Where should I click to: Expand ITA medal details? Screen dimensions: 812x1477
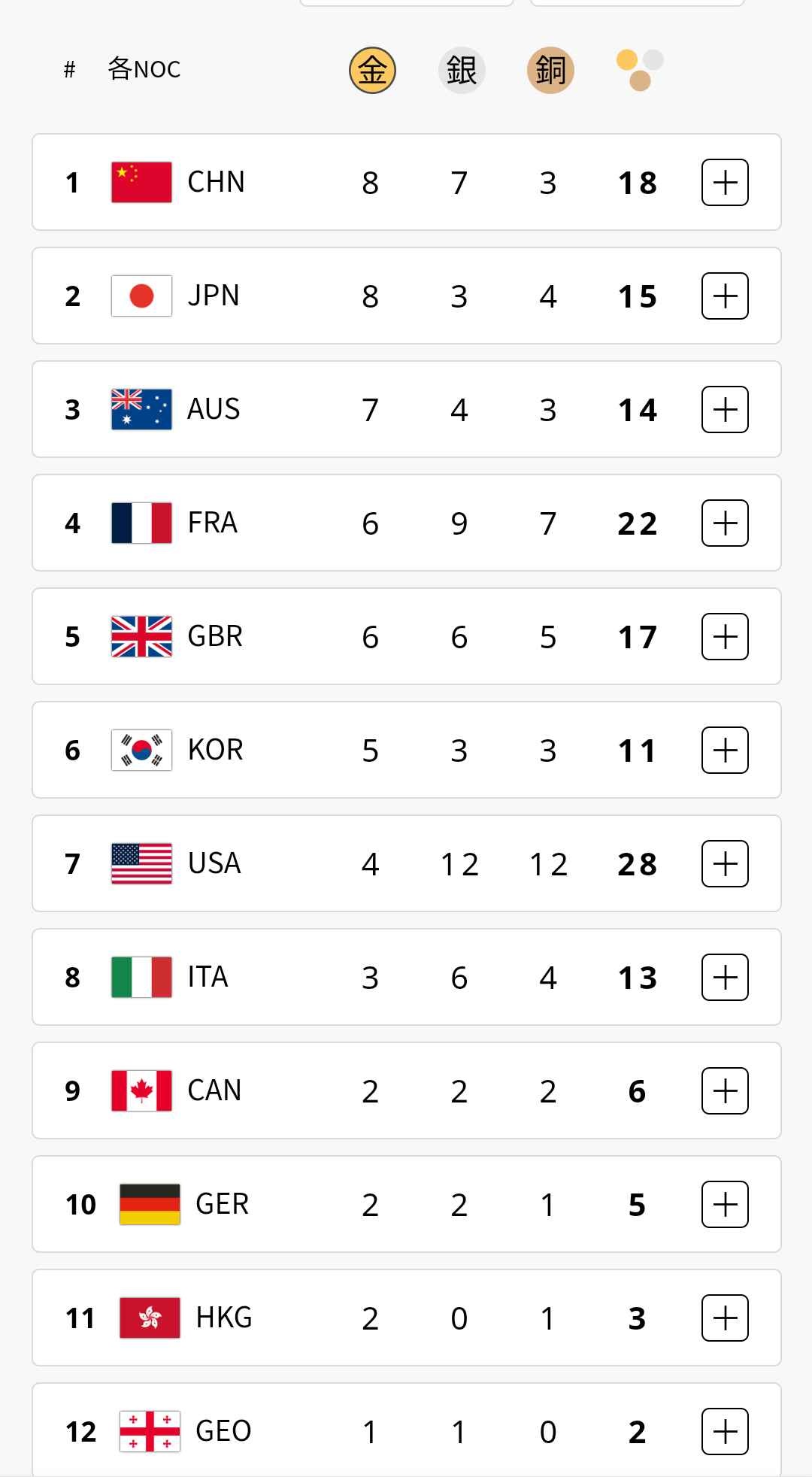pos(725,977)
